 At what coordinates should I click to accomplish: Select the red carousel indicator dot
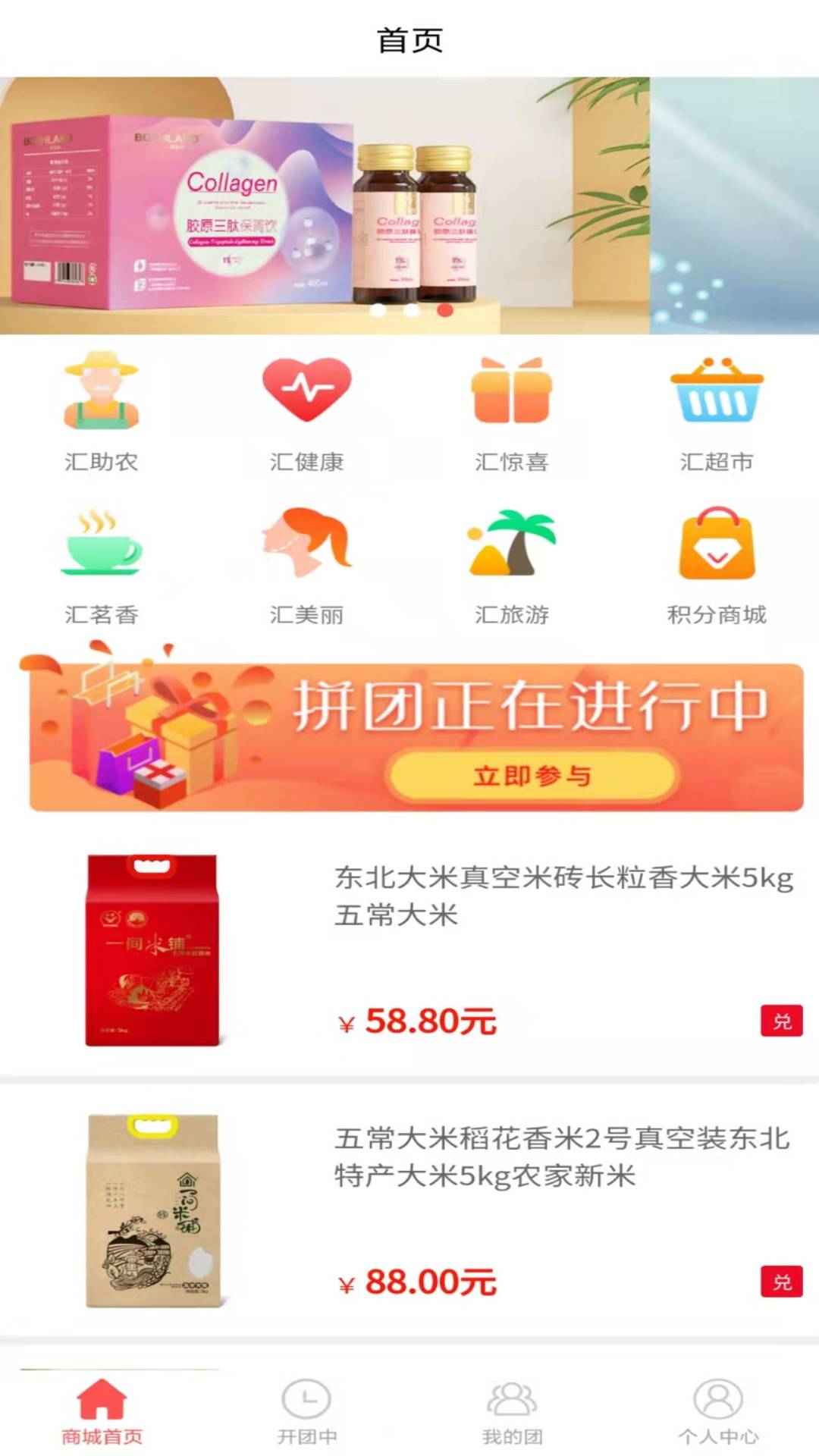(447, 309)
